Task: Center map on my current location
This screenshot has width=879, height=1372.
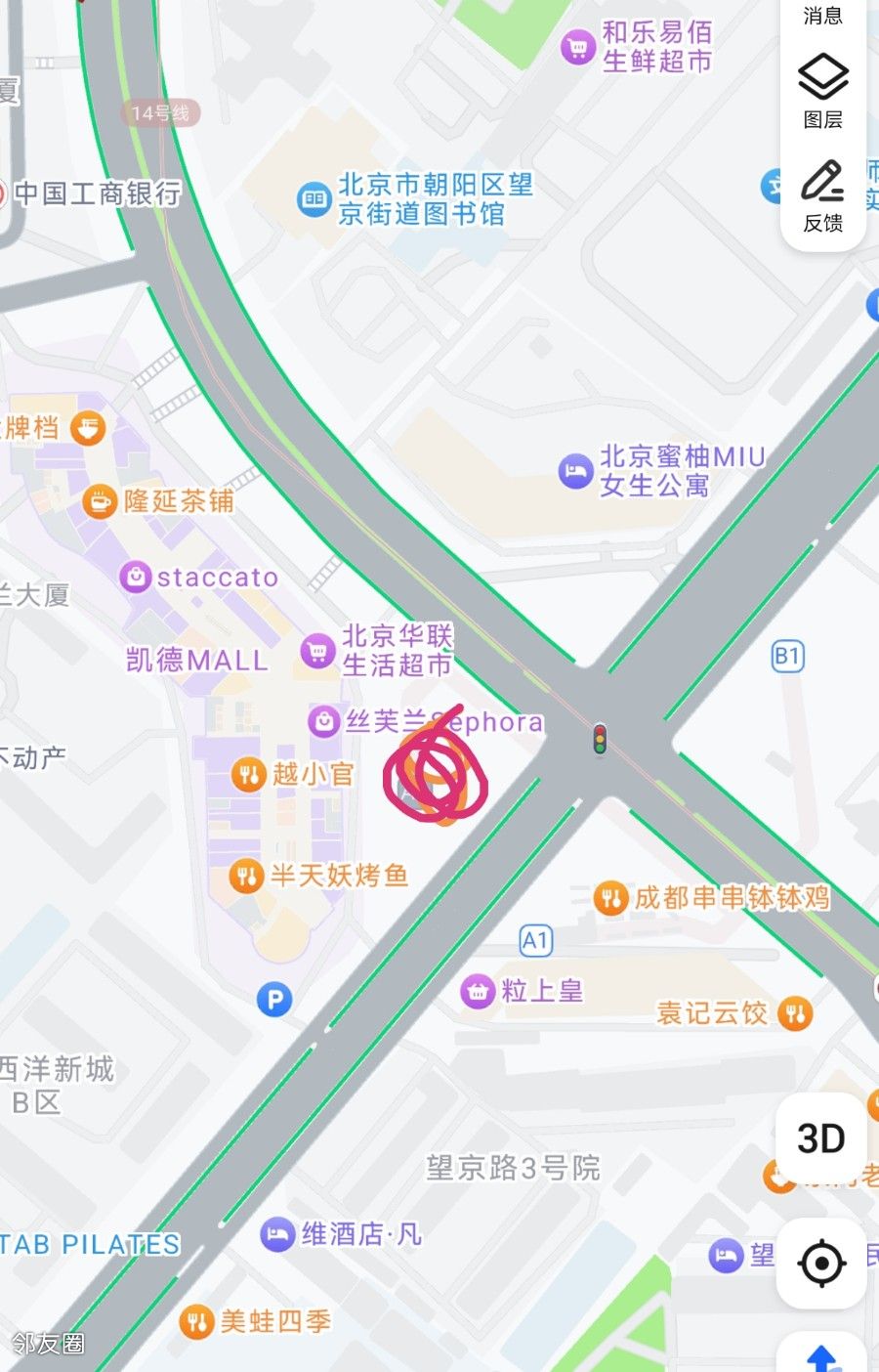Action: [x=821, y=1264]
